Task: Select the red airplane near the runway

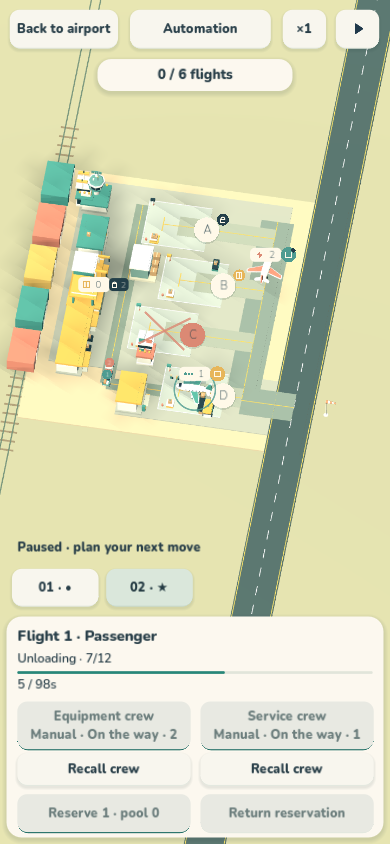Action: pyautogui.click(x=264, y=272)
